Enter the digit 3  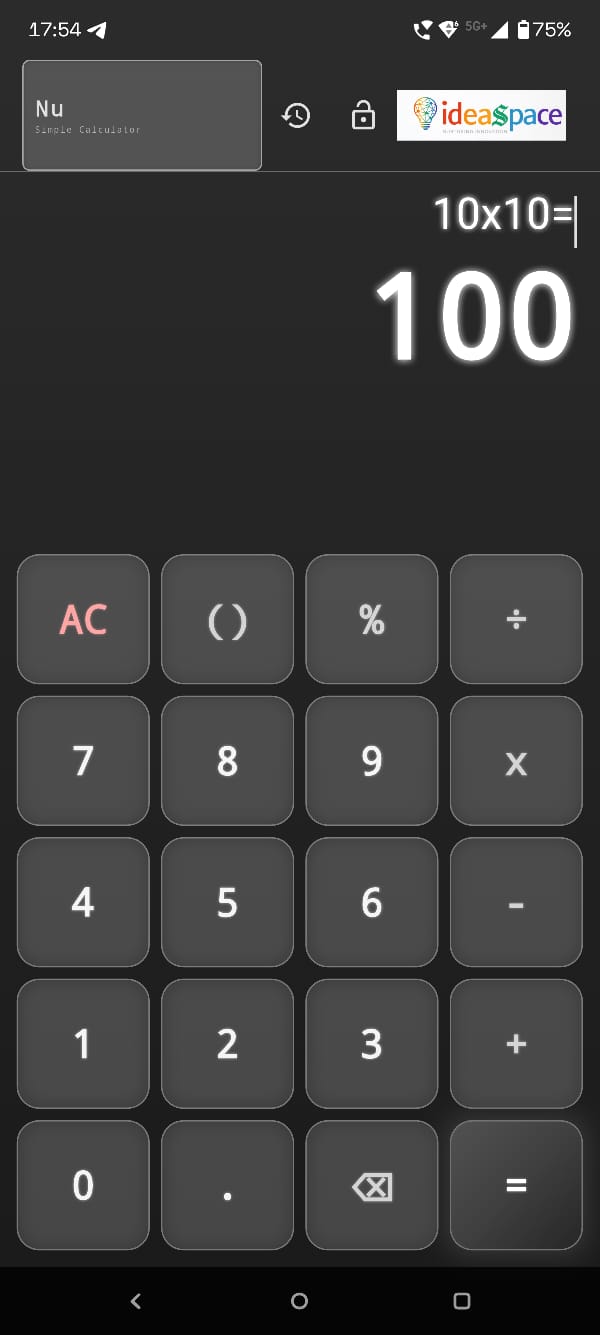point(372,1044)
